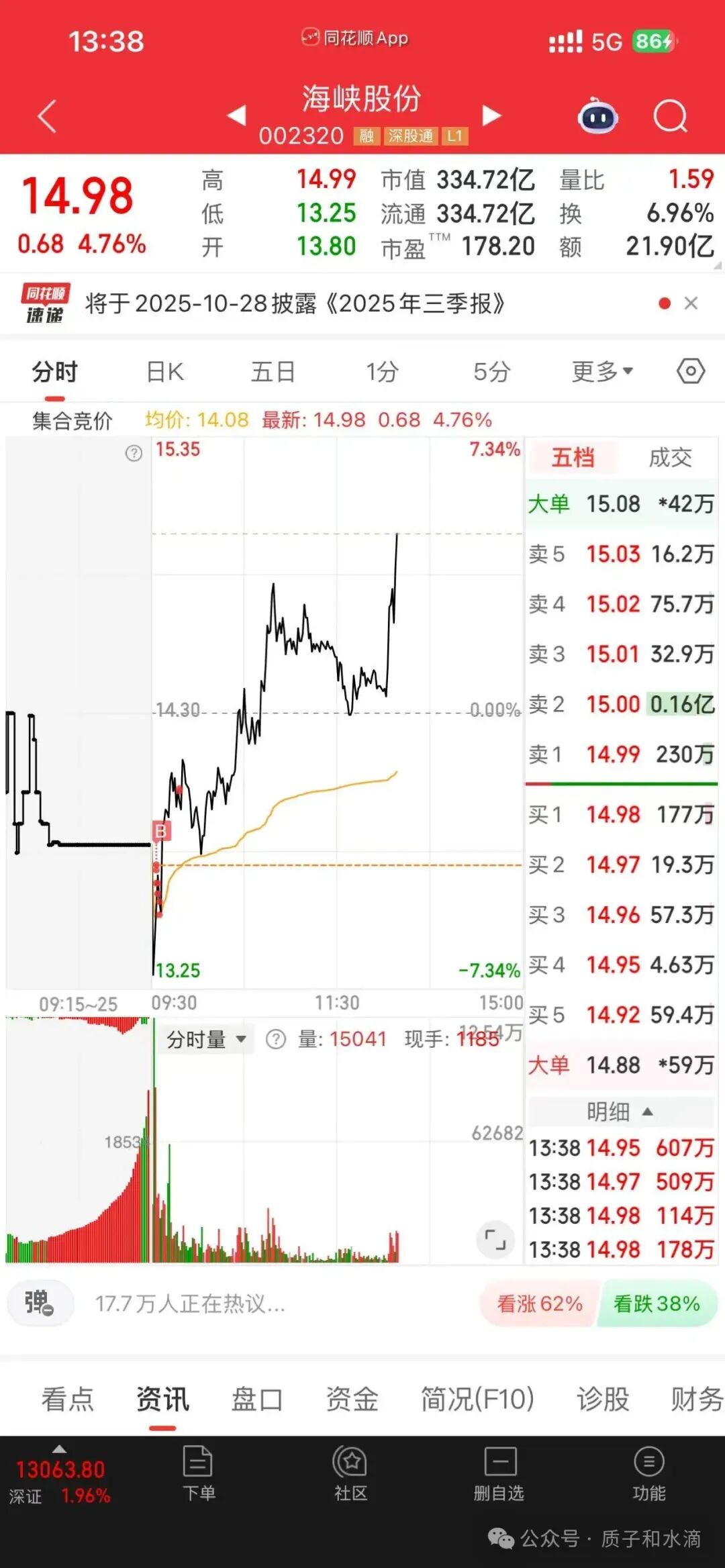Vote 看跌 38%
Screen dimensions: 725x1568
click(657, 1304)
